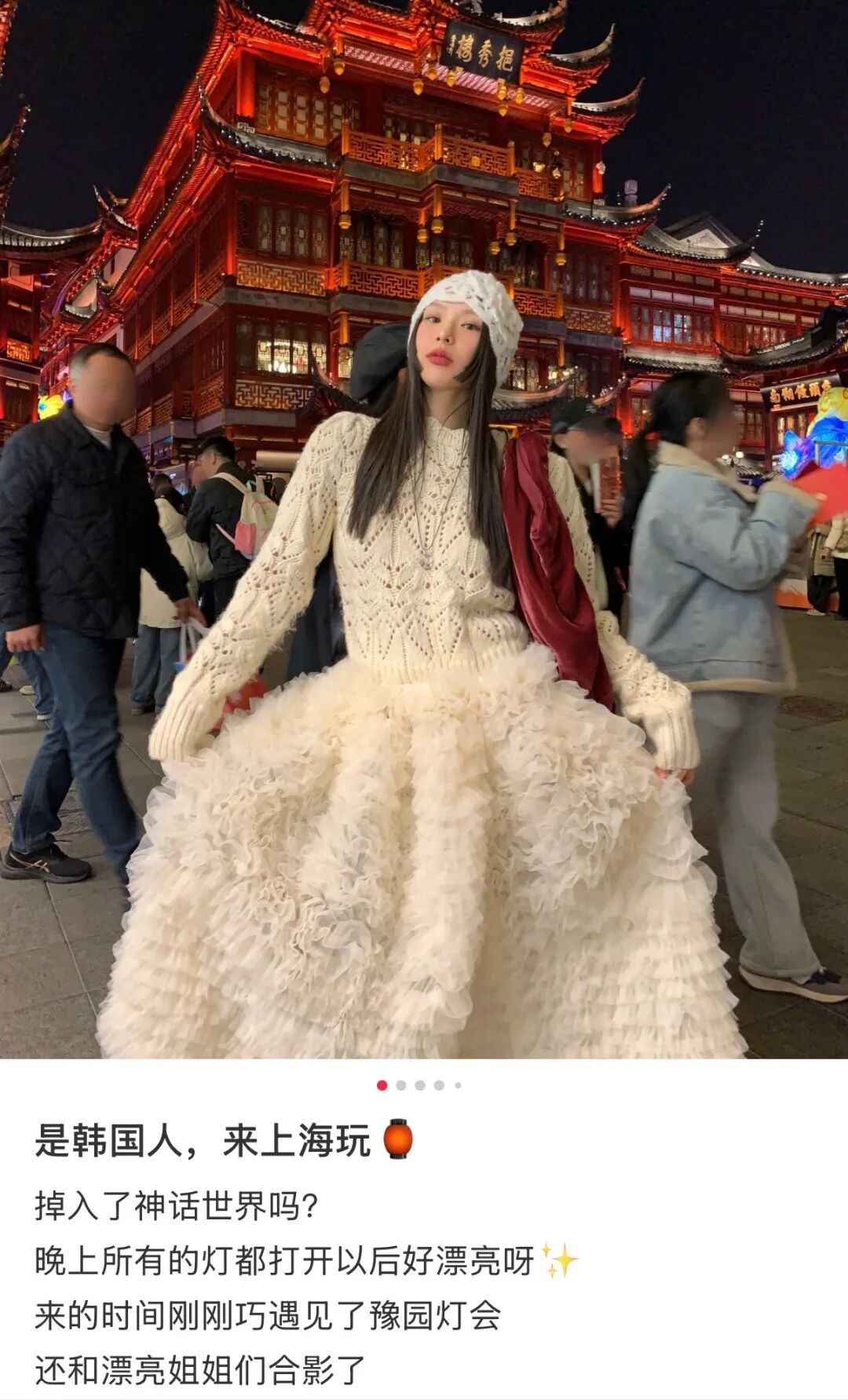This screenshot has width=848, height=1400.
Task: Tap the photo carousel page indicator dots
Action: (x=419, y=1085)
